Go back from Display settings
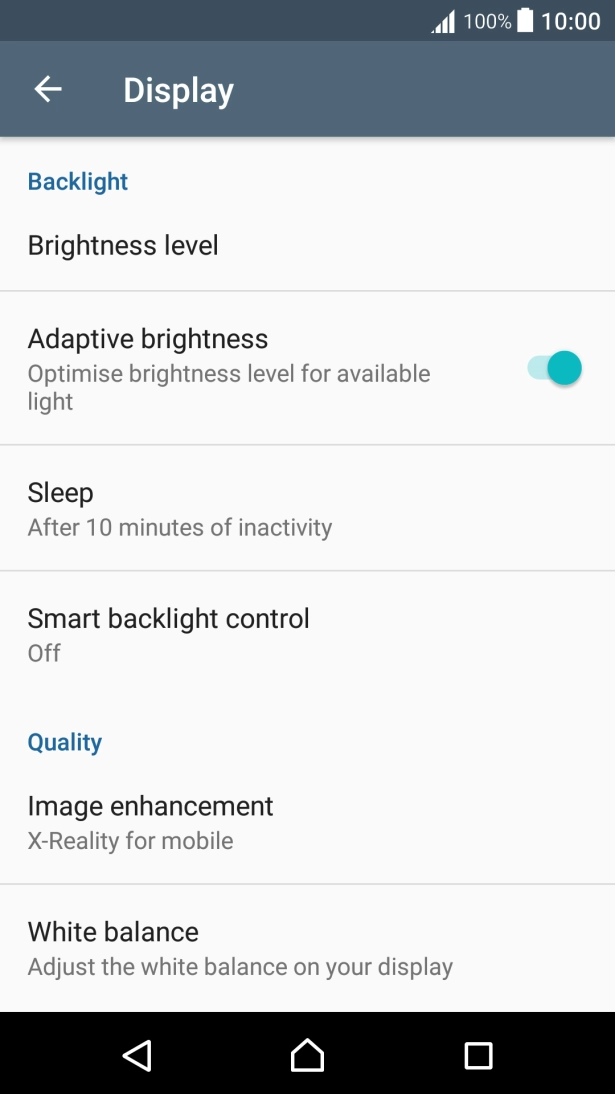Screen dimensions: 615x1094 (48, 90)
